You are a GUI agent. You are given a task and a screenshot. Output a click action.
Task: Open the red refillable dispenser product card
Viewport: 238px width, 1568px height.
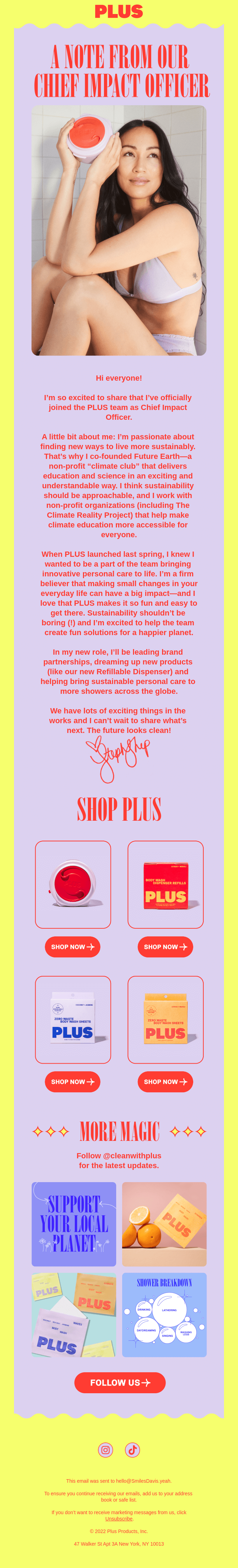tap(72, 884)
